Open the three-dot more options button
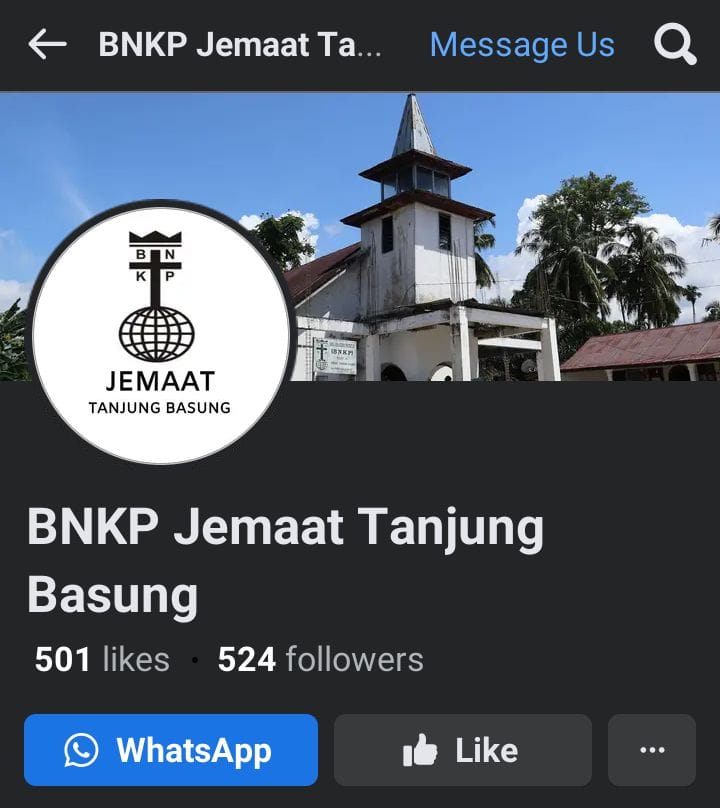 click(652, 750)
